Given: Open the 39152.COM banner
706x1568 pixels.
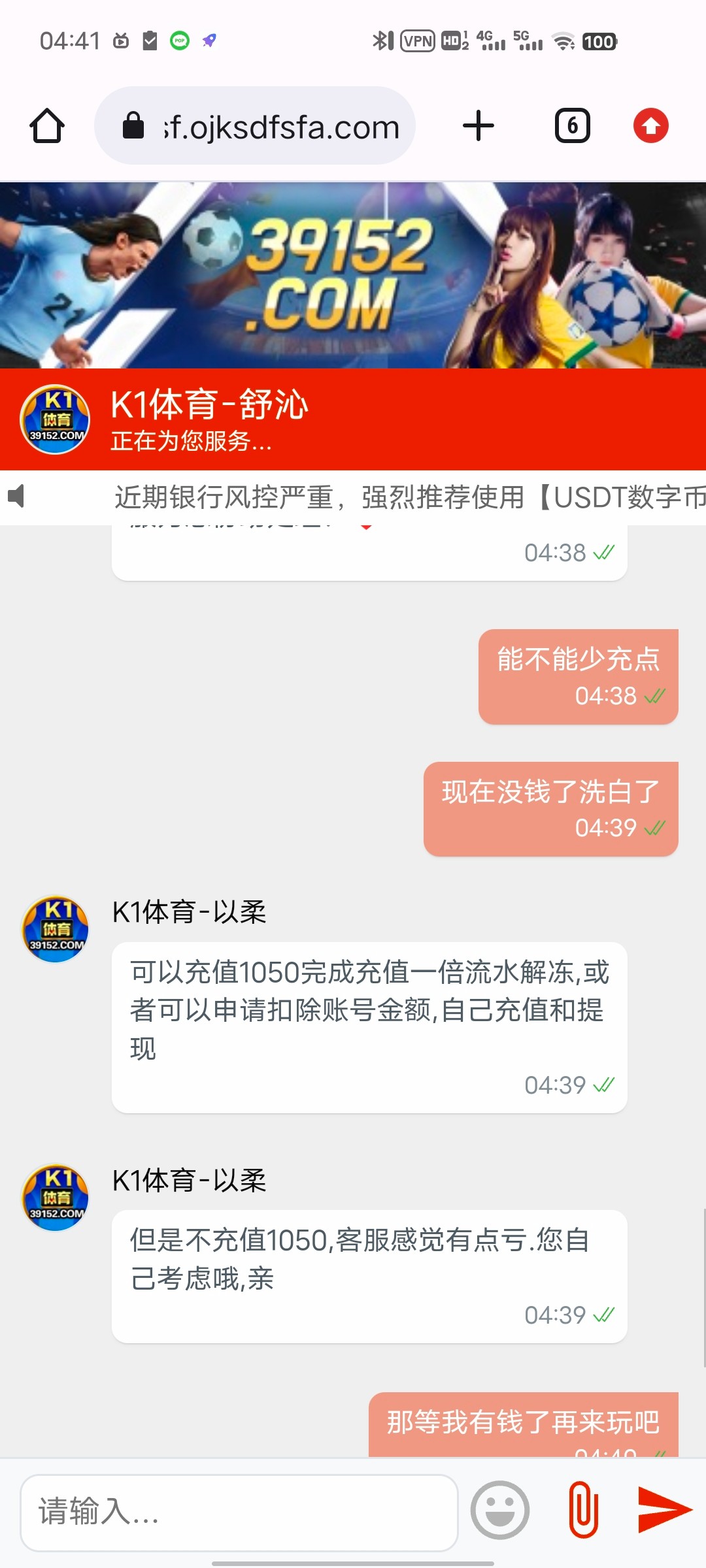Looking at the screenshot, I should coord(353,274).
